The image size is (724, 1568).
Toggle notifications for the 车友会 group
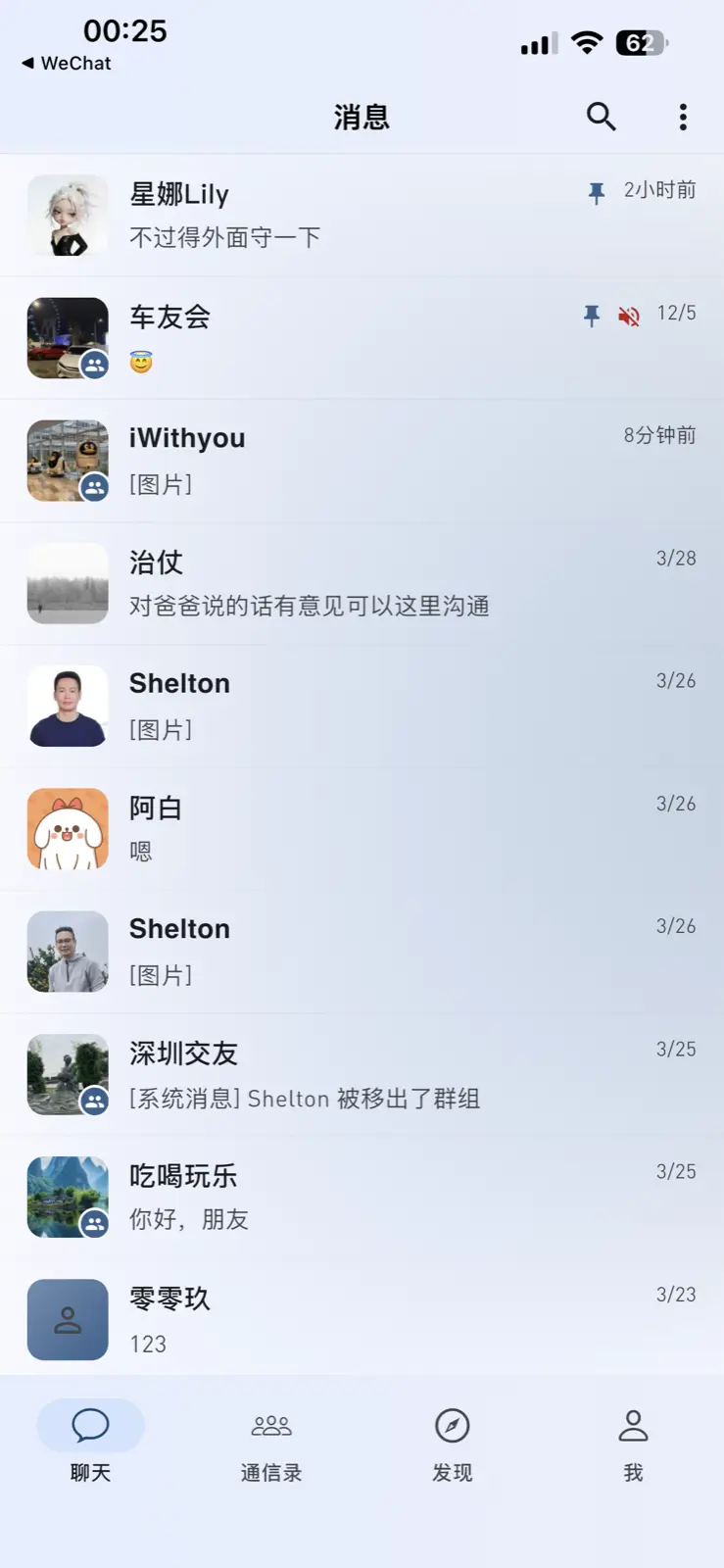pyautogui.click(x=628, y=316)
